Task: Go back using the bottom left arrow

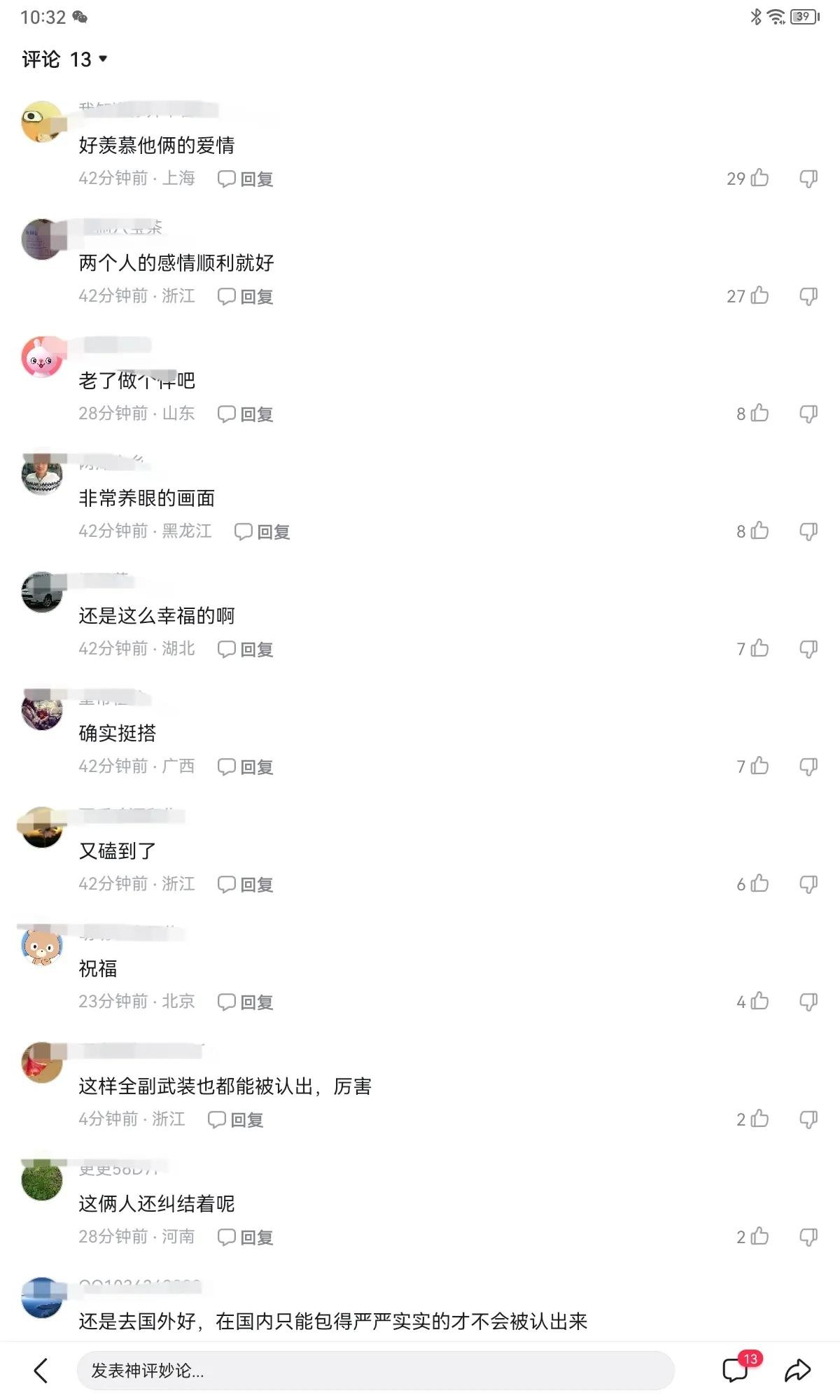Action: point(41,1371)
